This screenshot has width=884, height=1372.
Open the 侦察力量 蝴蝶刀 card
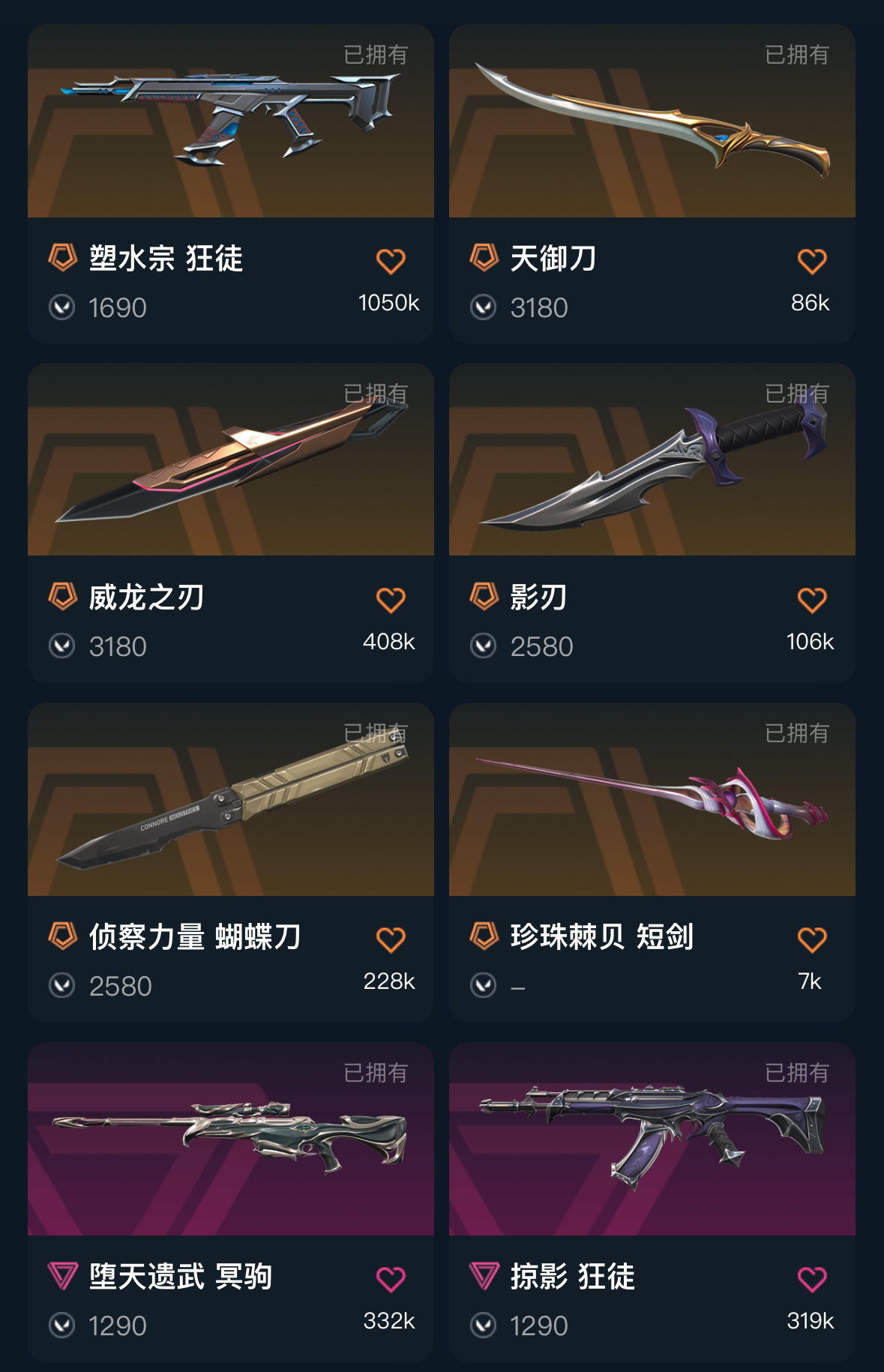click(230, 801)
